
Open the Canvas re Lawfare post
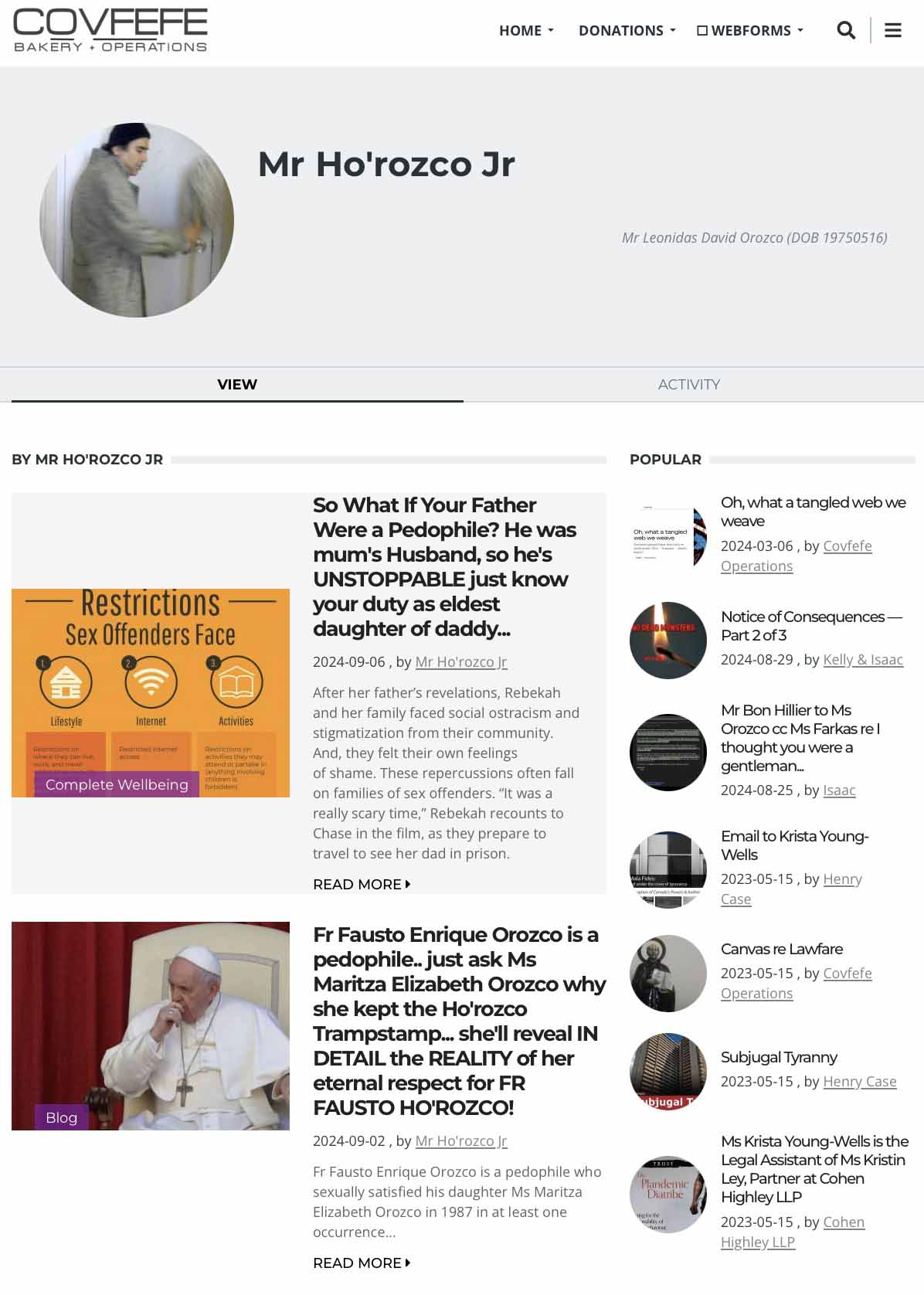coord(781,949)
